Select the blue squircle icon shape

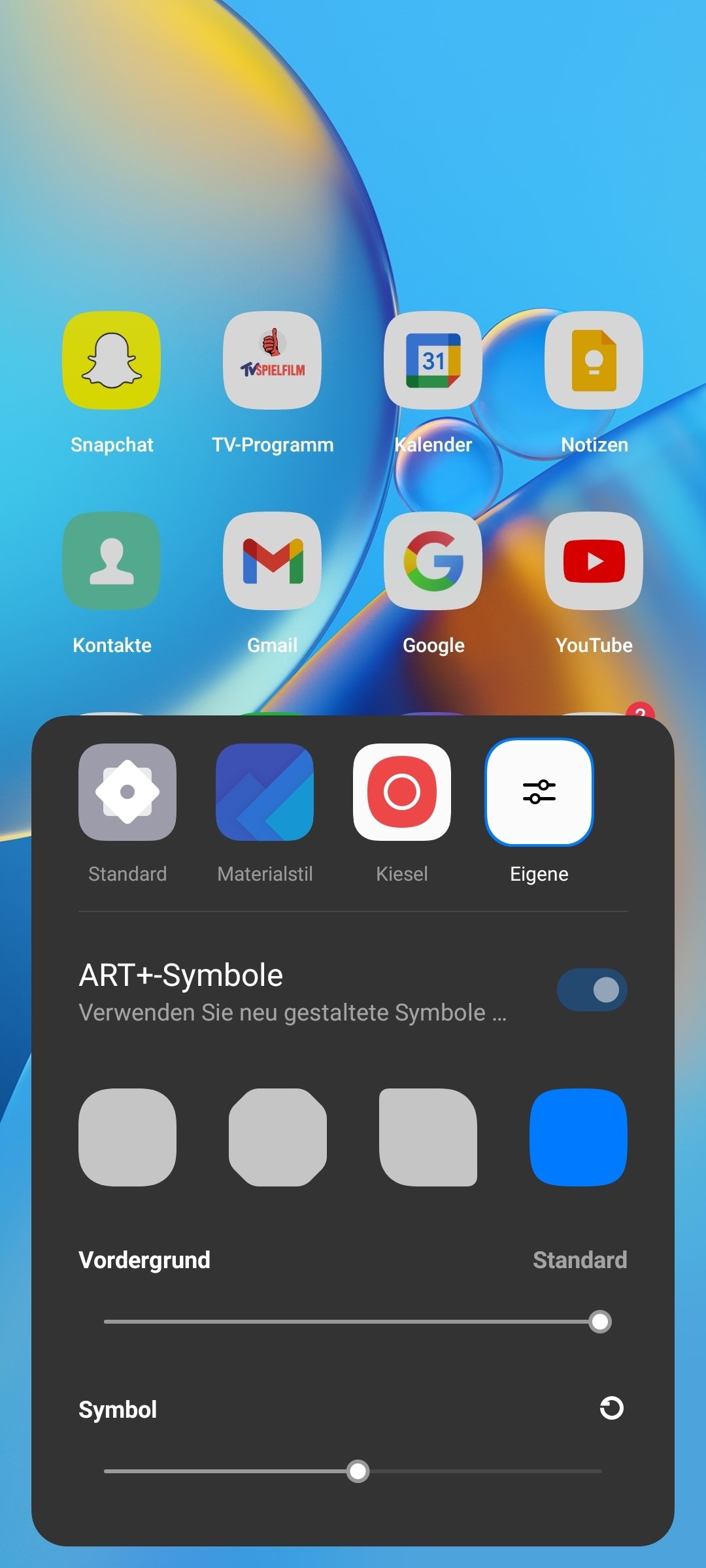[579, 1137]
